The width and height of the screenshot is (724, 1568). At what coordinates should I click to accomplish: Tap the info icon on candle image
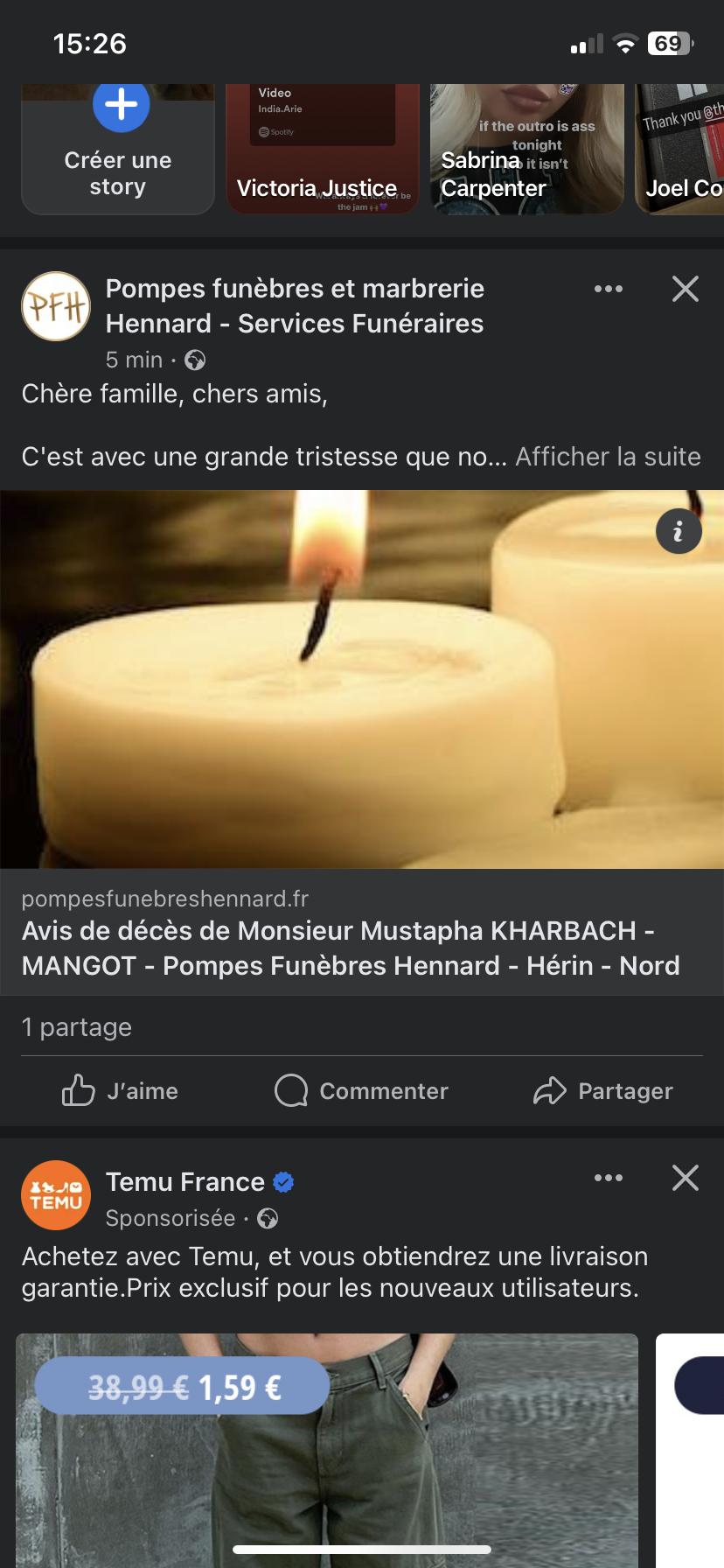tap(679, 531)
